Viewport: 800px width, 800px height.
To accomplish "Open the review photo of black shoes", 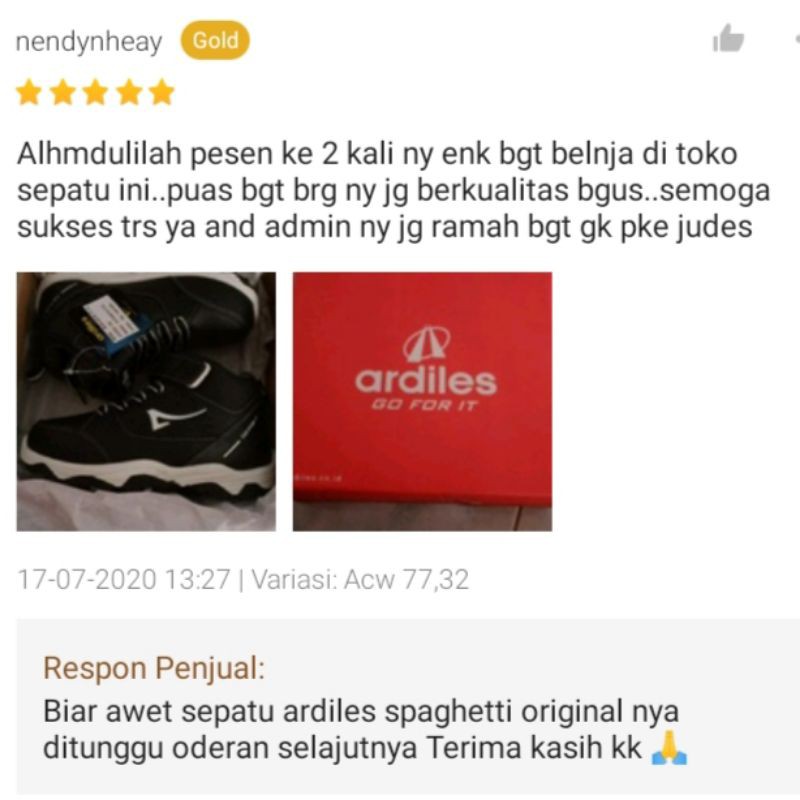I will 146,402.
